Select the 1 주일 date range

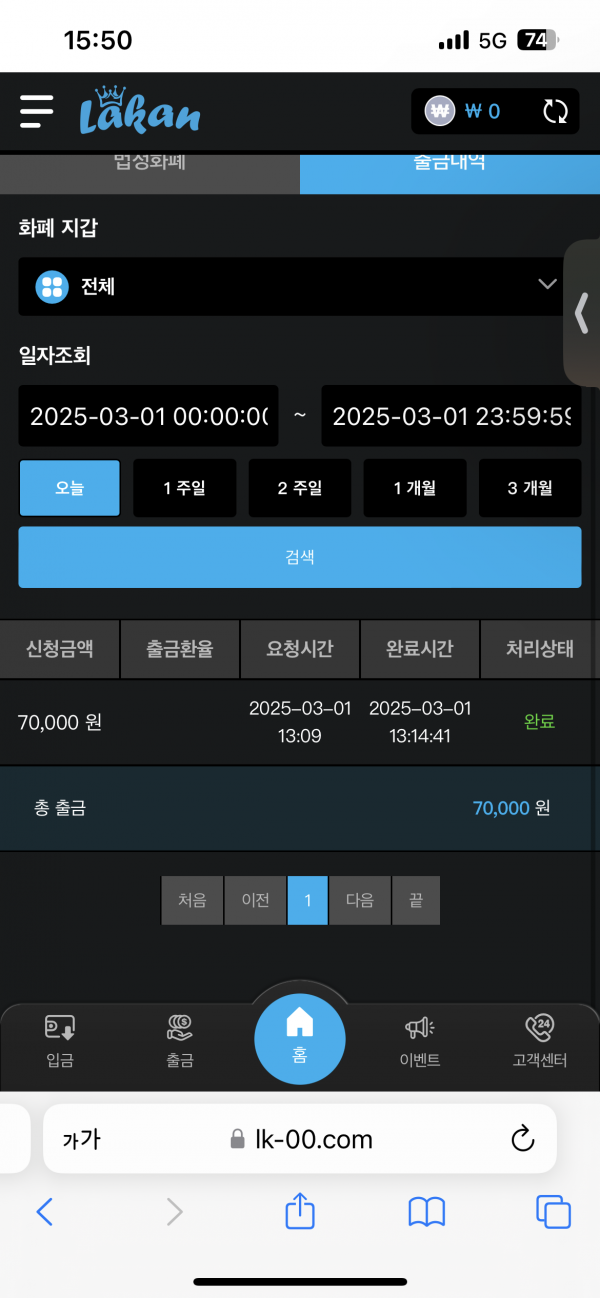click(x=185, y=488)
